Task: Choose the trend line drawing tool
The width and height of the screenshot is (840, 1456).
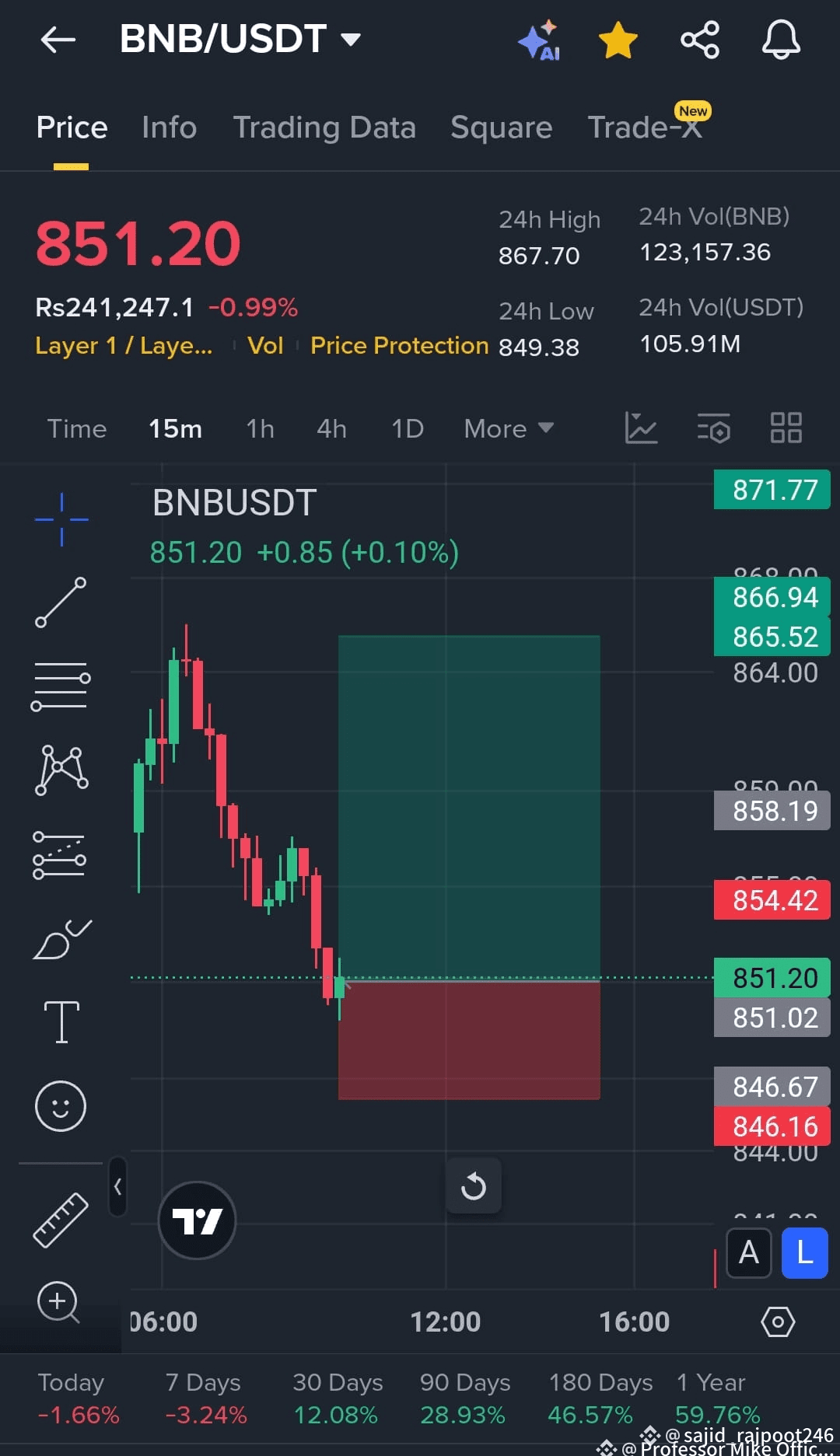Action: (61, 602)
